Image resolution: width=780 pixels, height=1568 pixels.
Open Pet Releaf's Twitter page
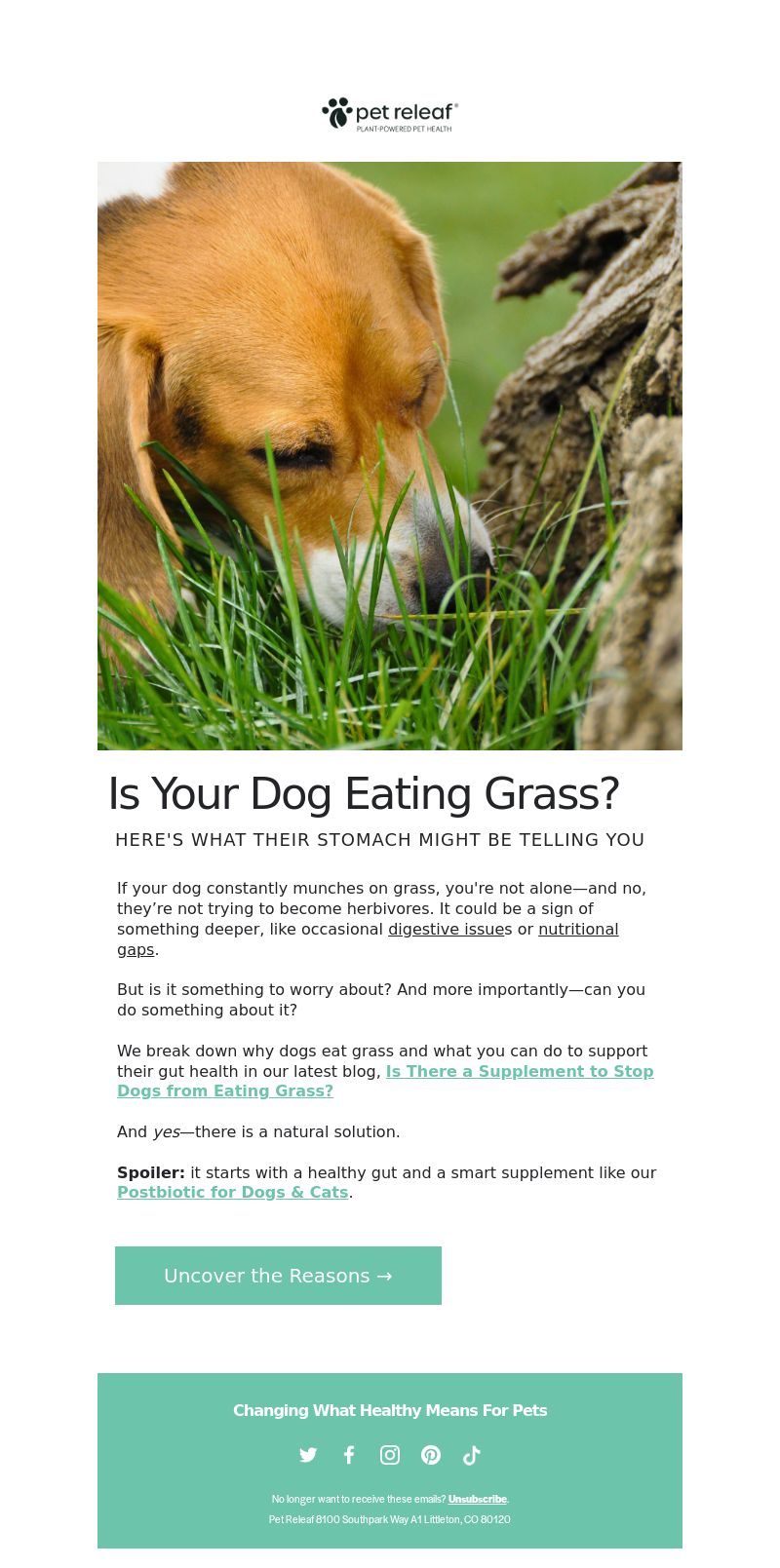tap(308, 1455)
